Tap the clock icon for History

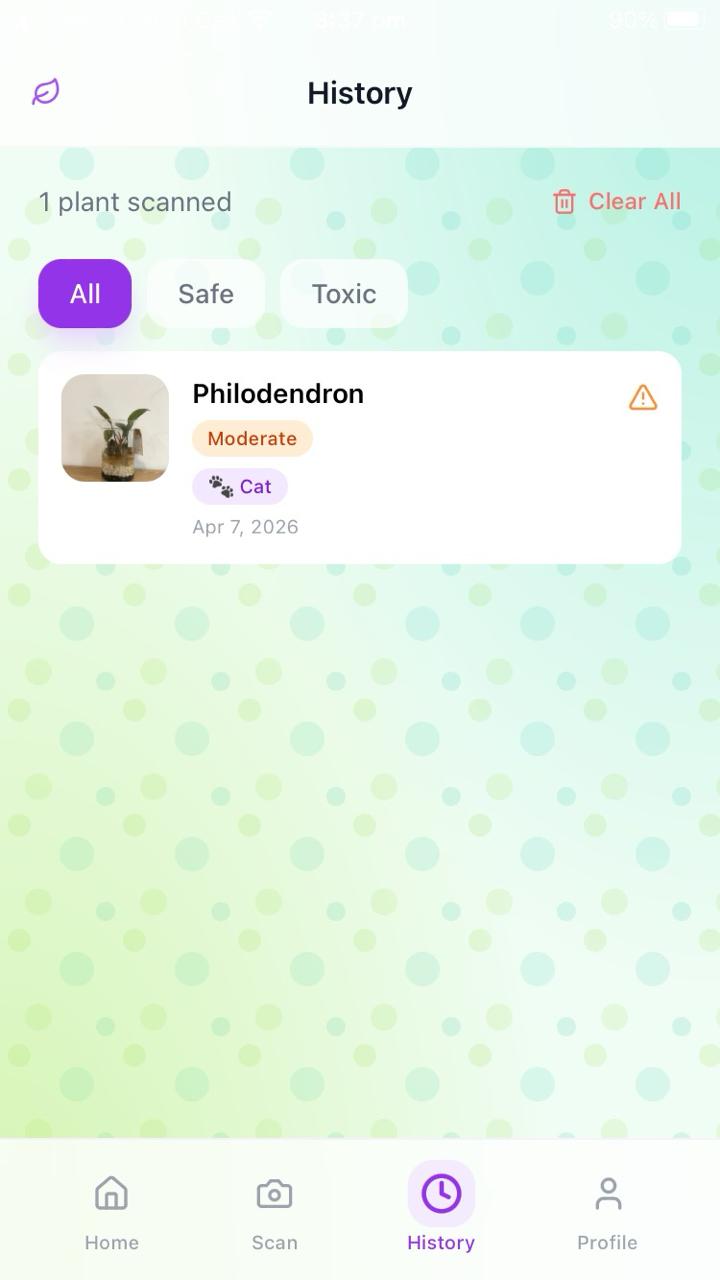click(441, 1193)
